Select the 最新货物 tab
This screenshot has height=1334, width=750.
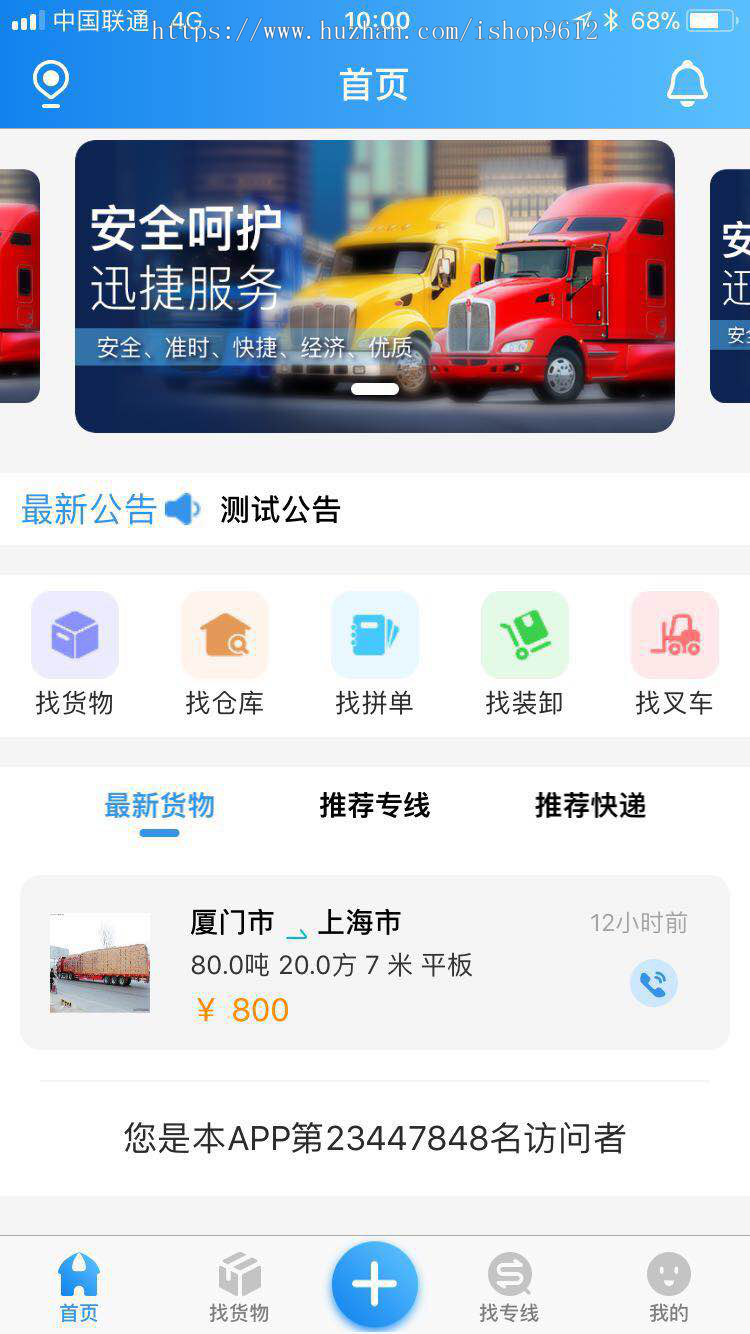coord(159,806)
